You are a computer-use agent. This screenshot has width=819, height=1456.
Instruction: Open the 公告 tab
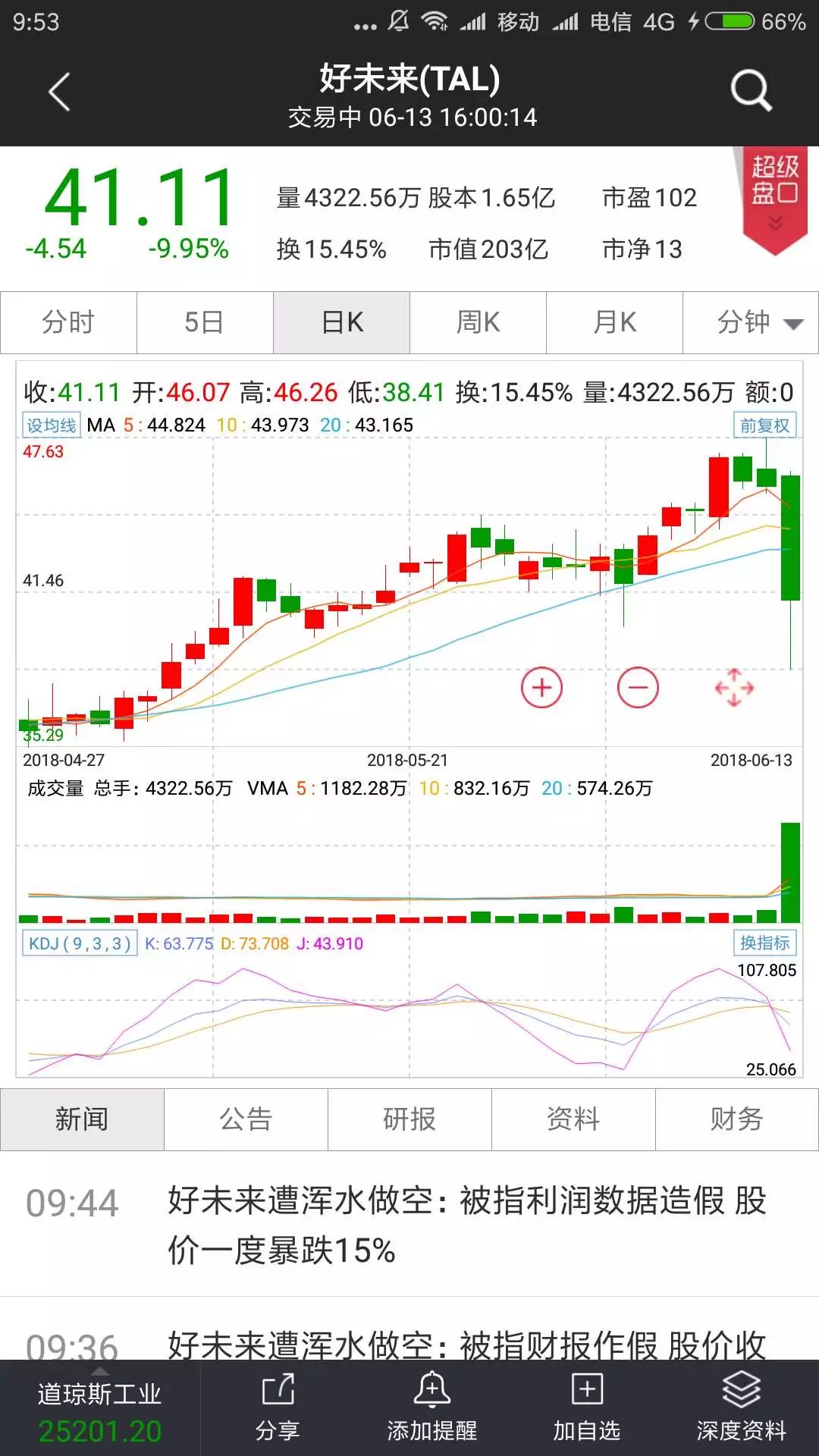click(246, 1119)
